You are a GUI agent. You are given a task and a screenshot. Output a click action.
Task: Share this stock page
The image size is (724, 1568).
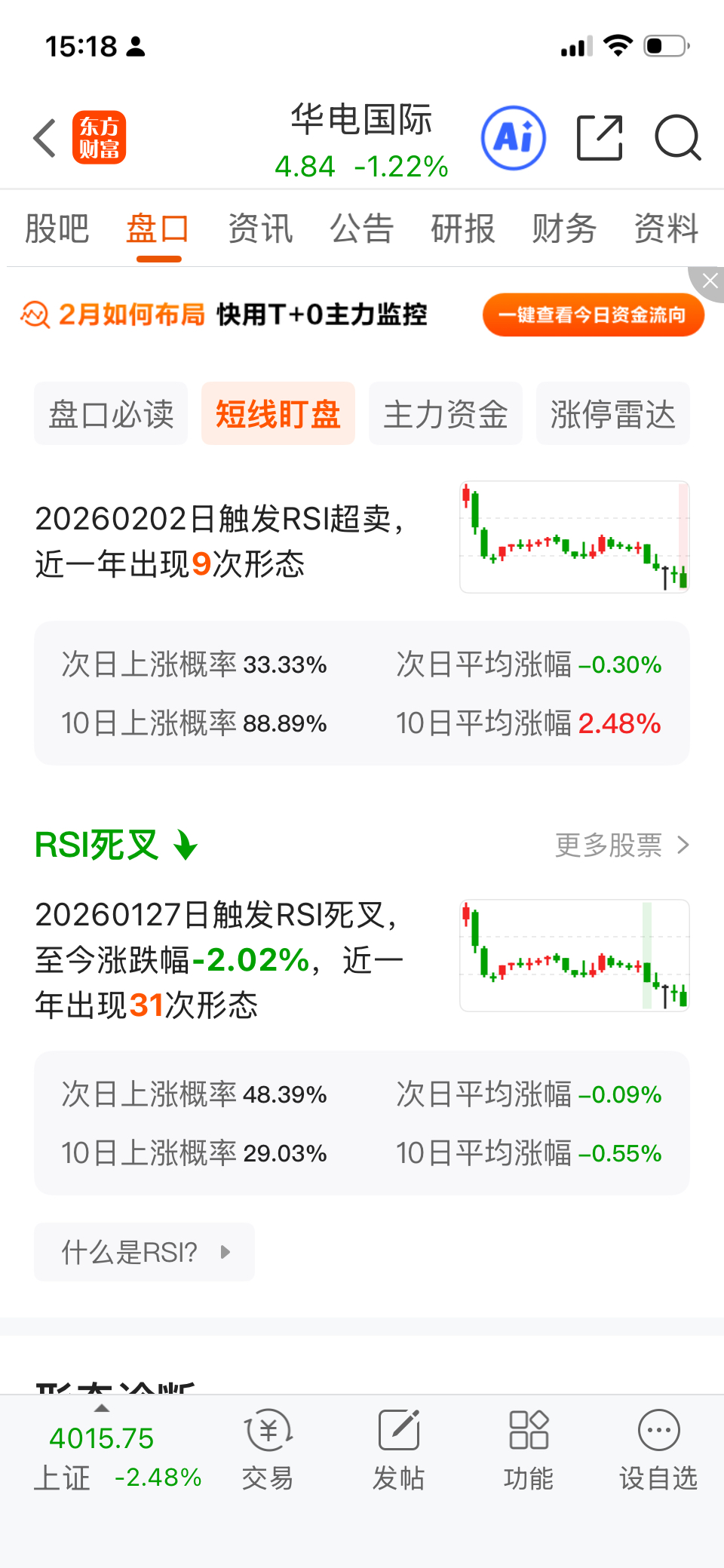click(x=600, y=139)
